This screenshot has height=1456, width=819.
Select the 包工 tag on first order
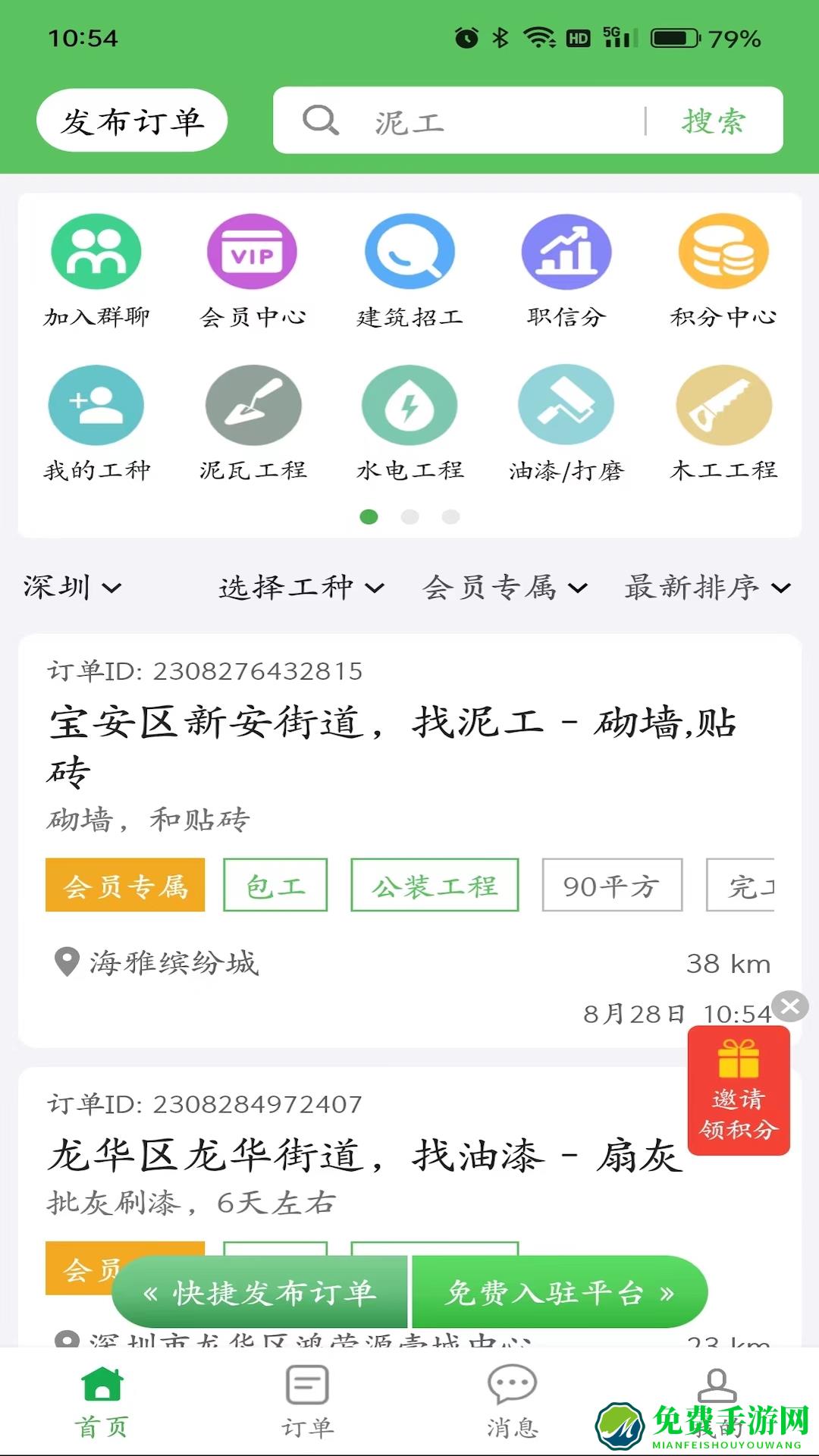click(x=275, y=884)
